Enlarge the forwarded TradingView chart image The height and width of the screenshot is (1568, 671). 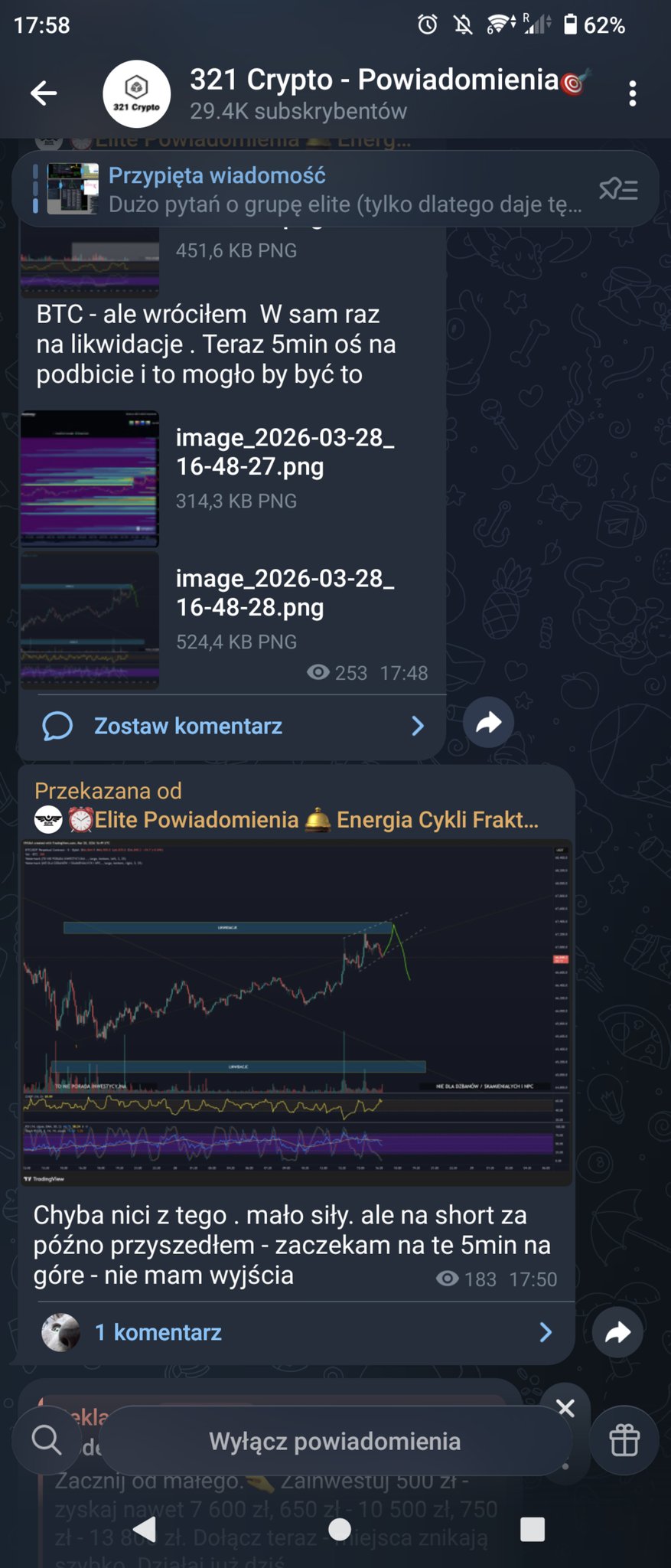[295, 1011]
